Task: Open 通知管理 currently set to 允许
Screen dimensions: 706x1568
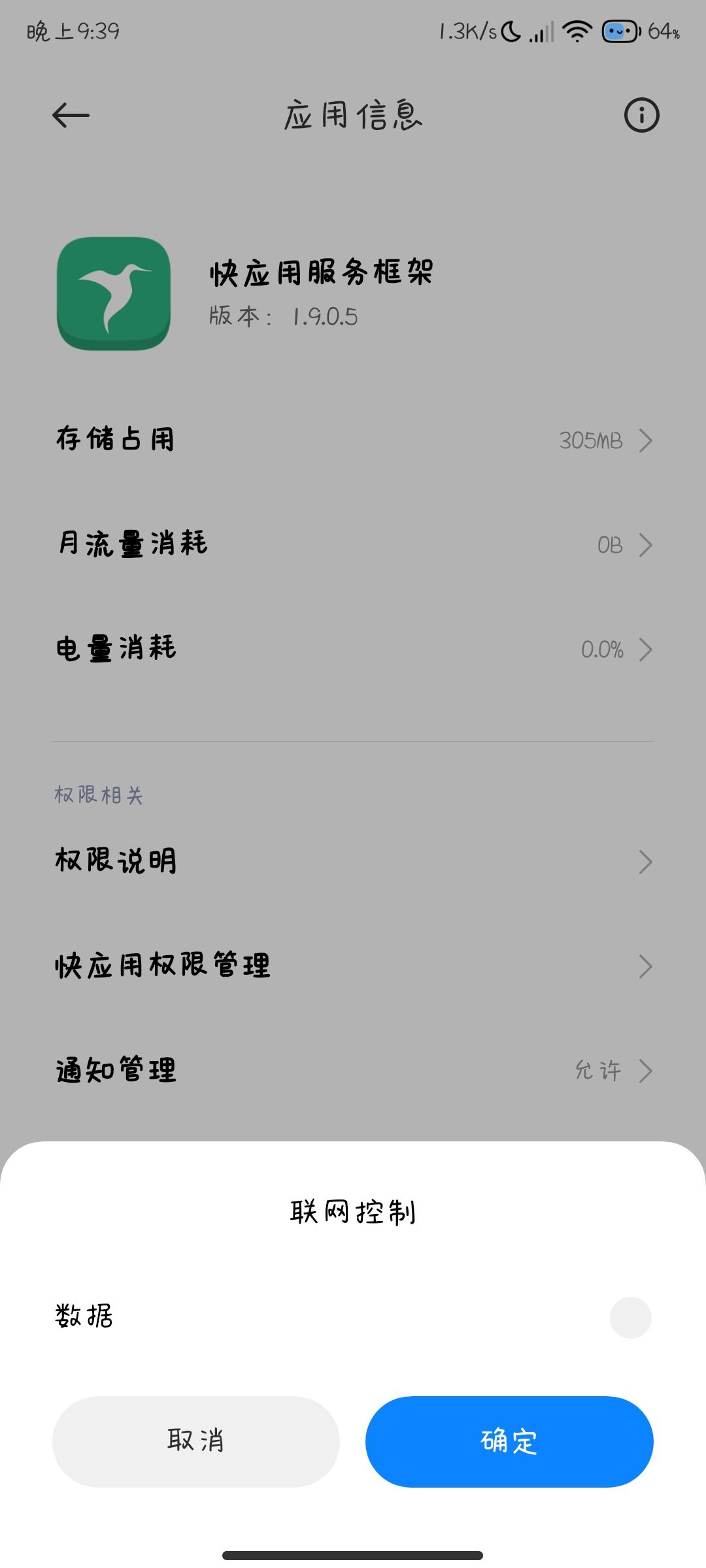Action: pos(353,1070)
